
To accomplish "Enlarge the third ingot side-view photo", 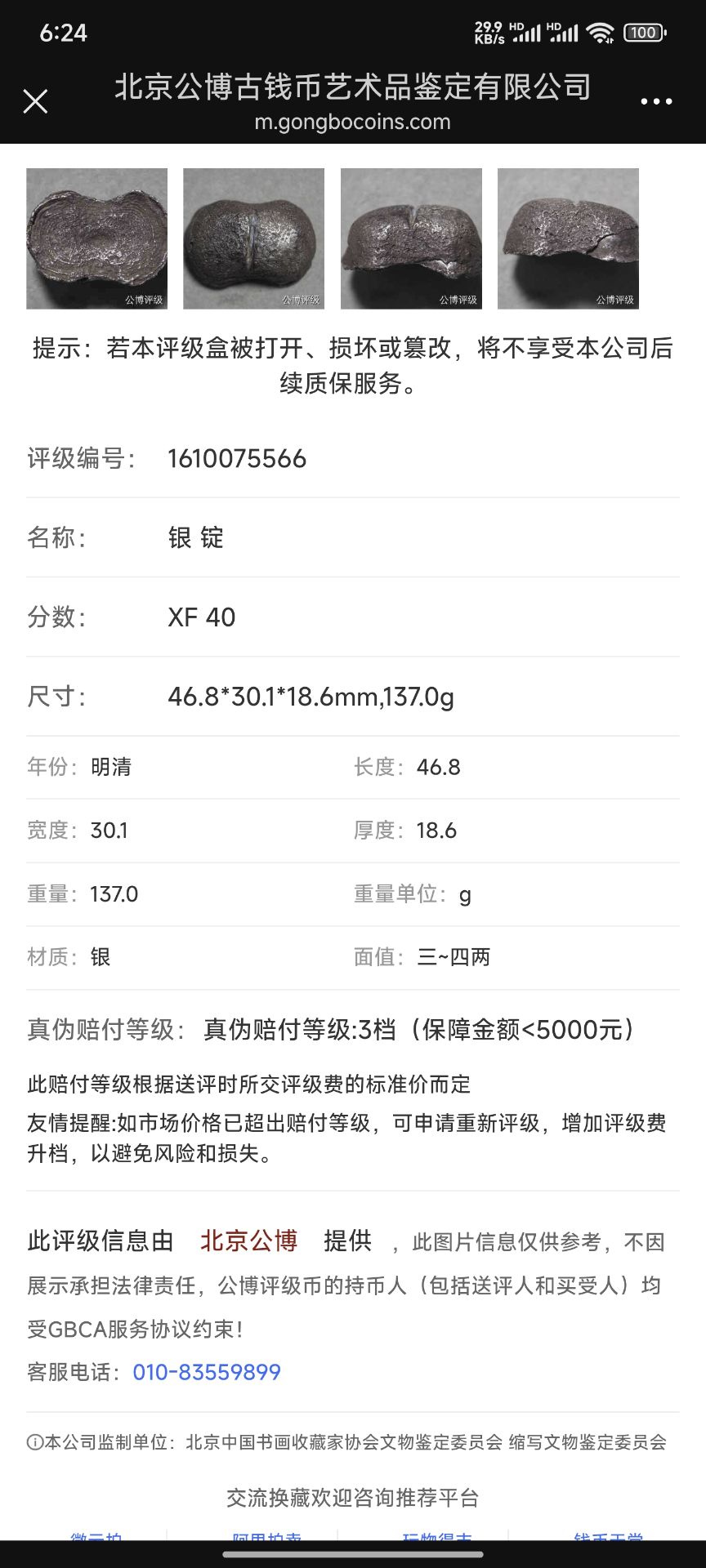I will 411,238.
